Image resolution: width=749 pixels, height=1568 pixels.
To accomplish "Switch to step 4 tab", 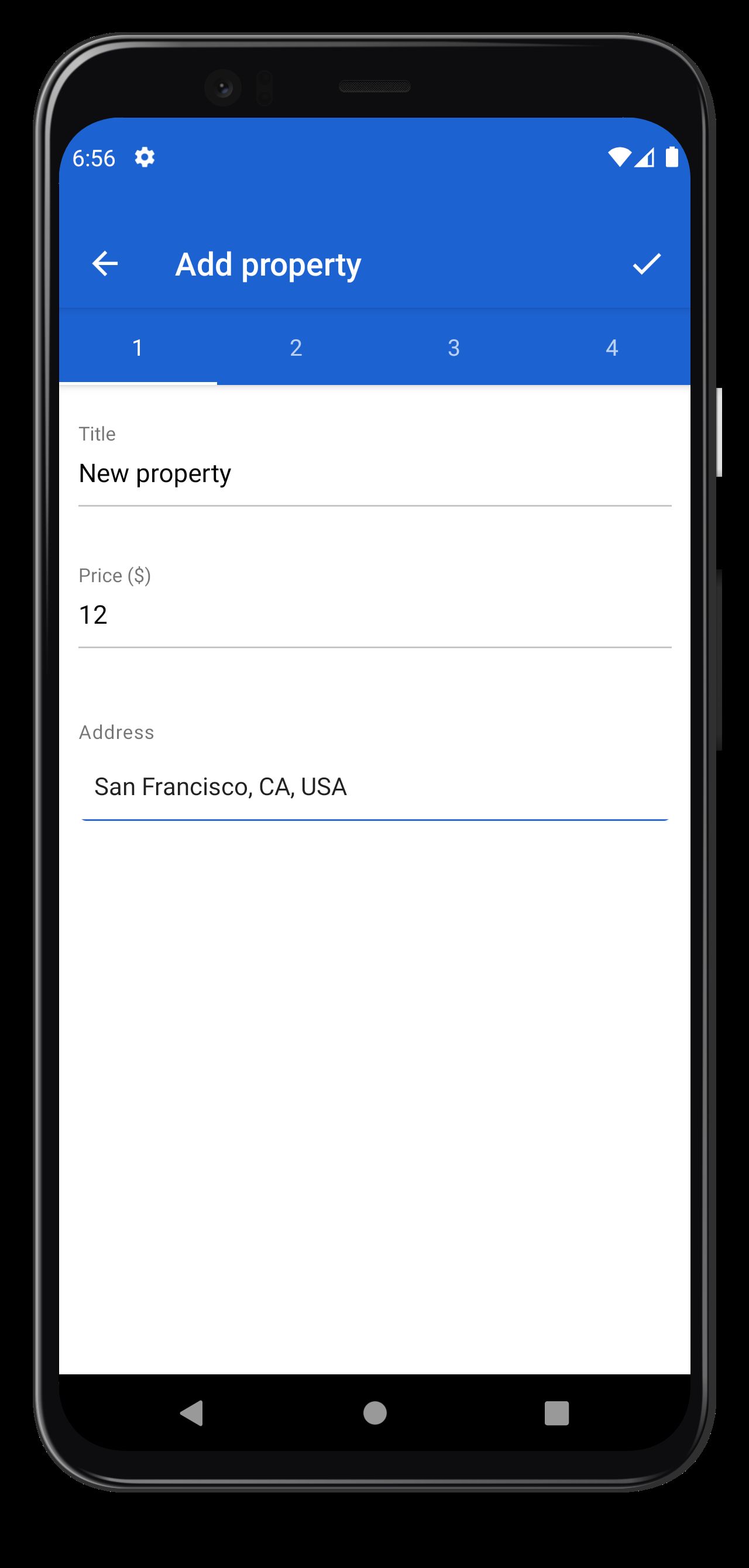I will (612, 348).
